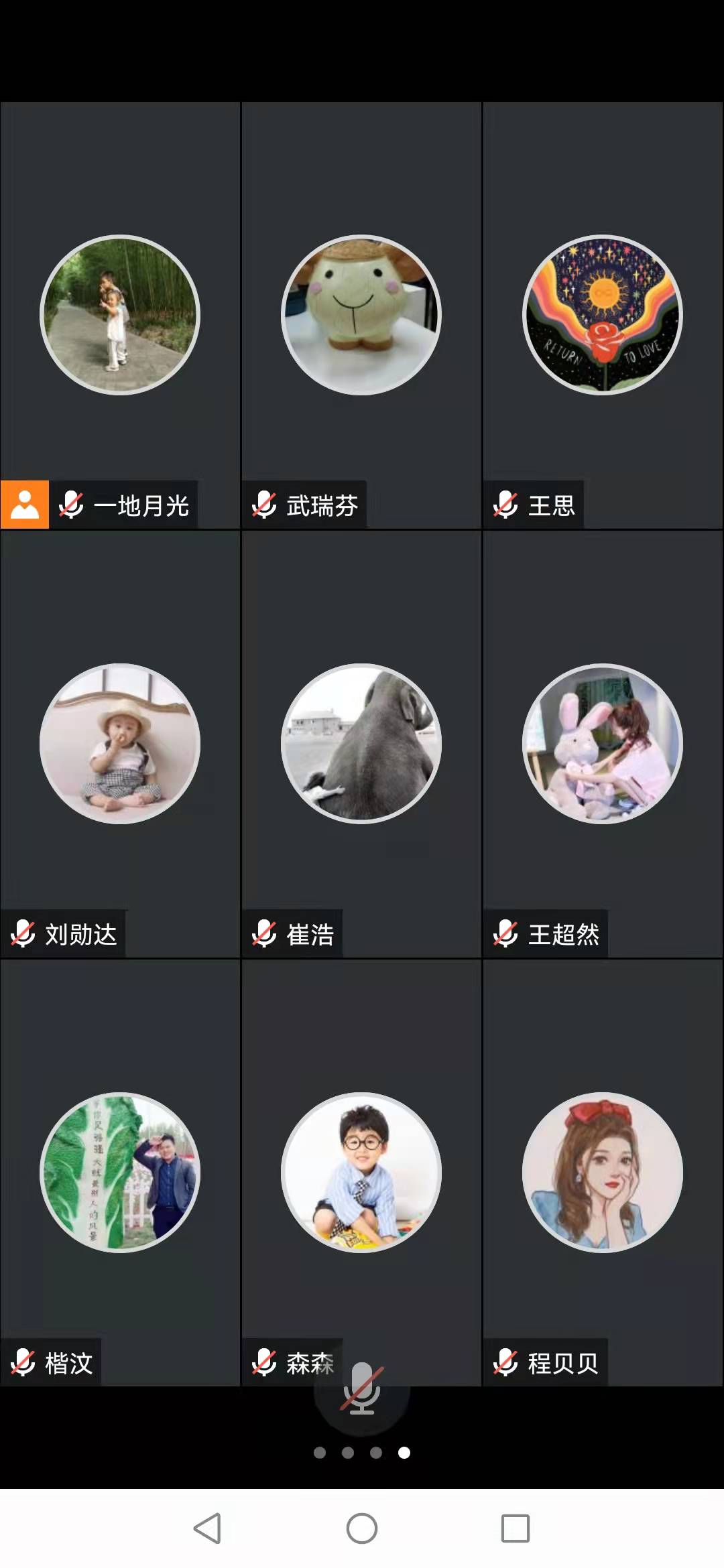Select the 程贝贝 participant tile

tap(603, 1173)
